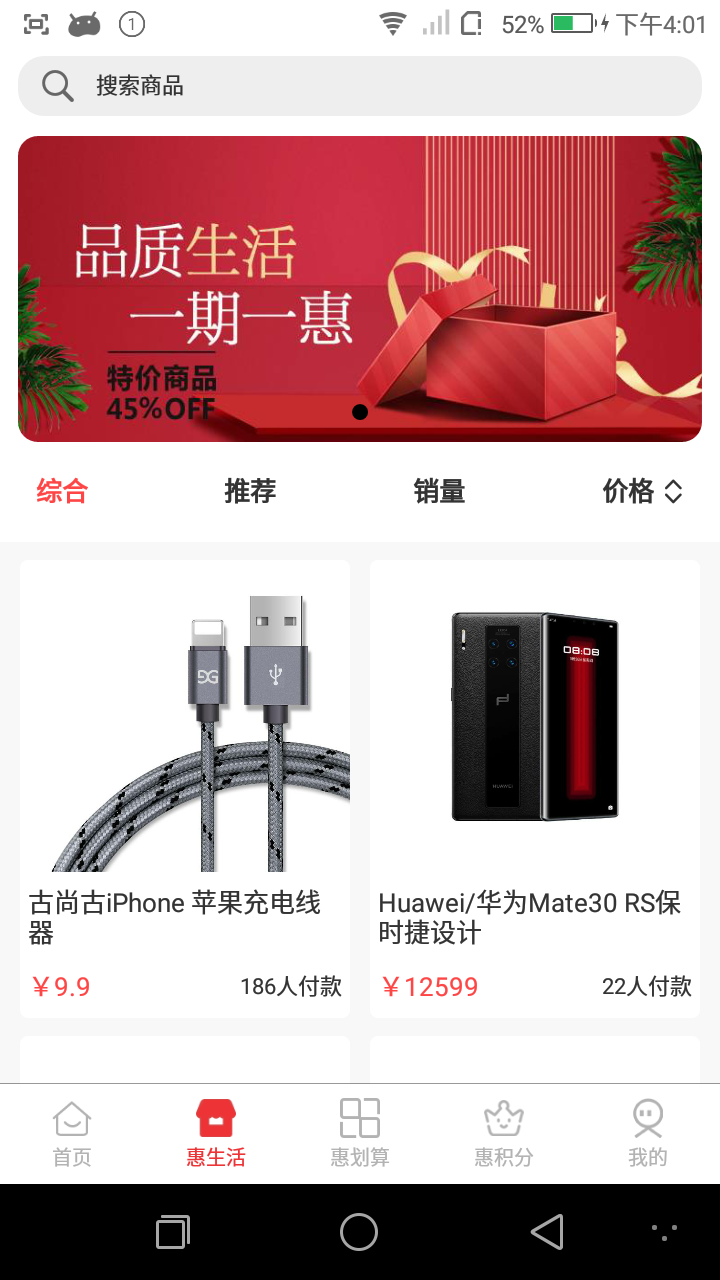Select the 综合 sorting tab
The width and height of the screenshot is (720, 1280).
point(62,491)
